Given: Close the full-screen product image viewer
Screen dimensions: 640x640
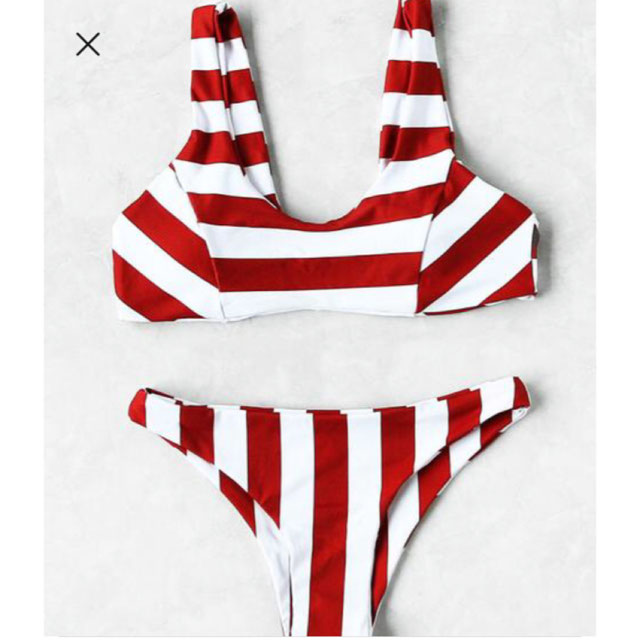Looking at the screenshot, I should 88,44.
